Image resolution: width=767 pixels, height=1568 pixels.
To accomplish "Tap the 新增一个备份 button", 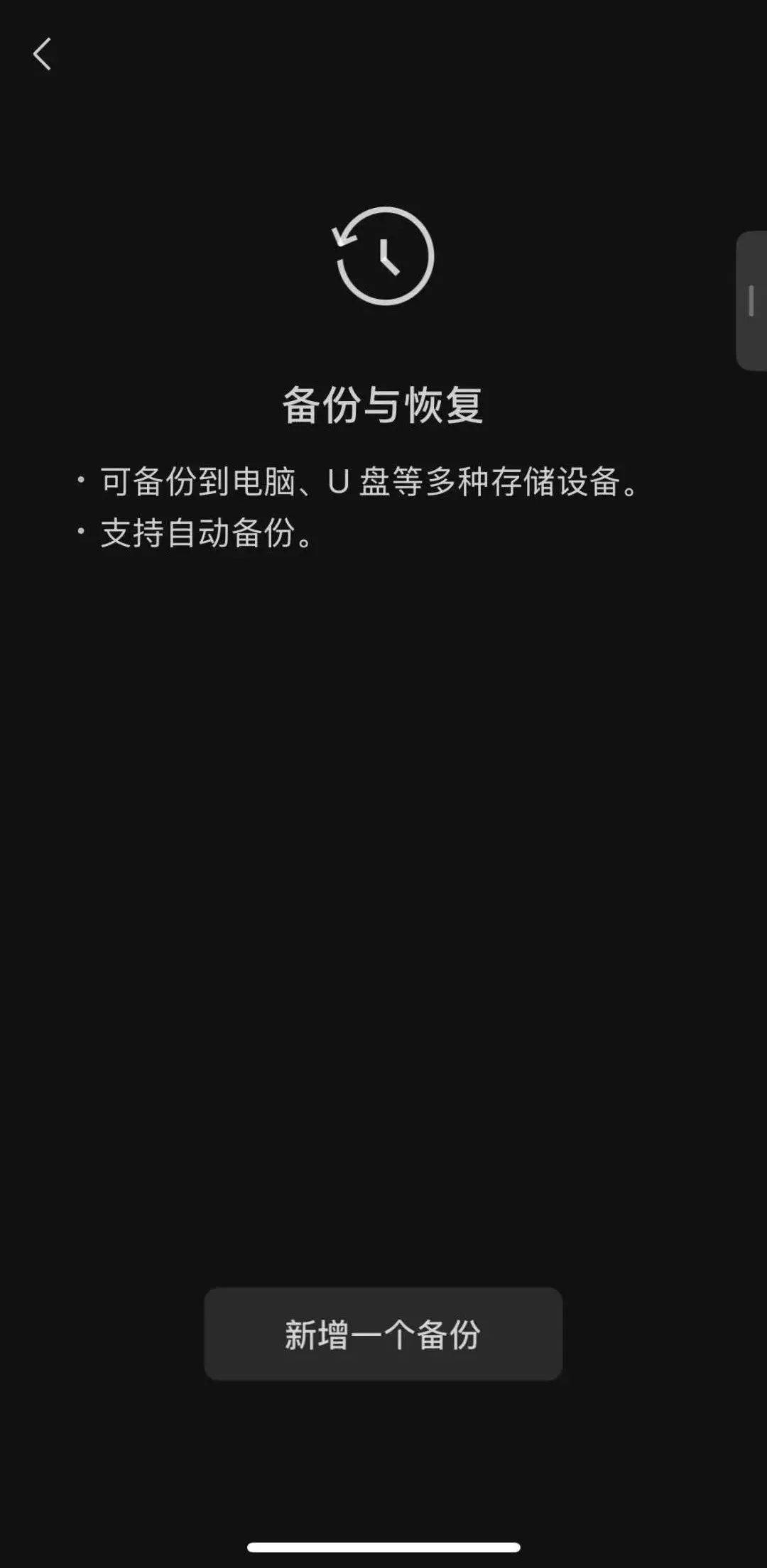I will coord(383,1334).
